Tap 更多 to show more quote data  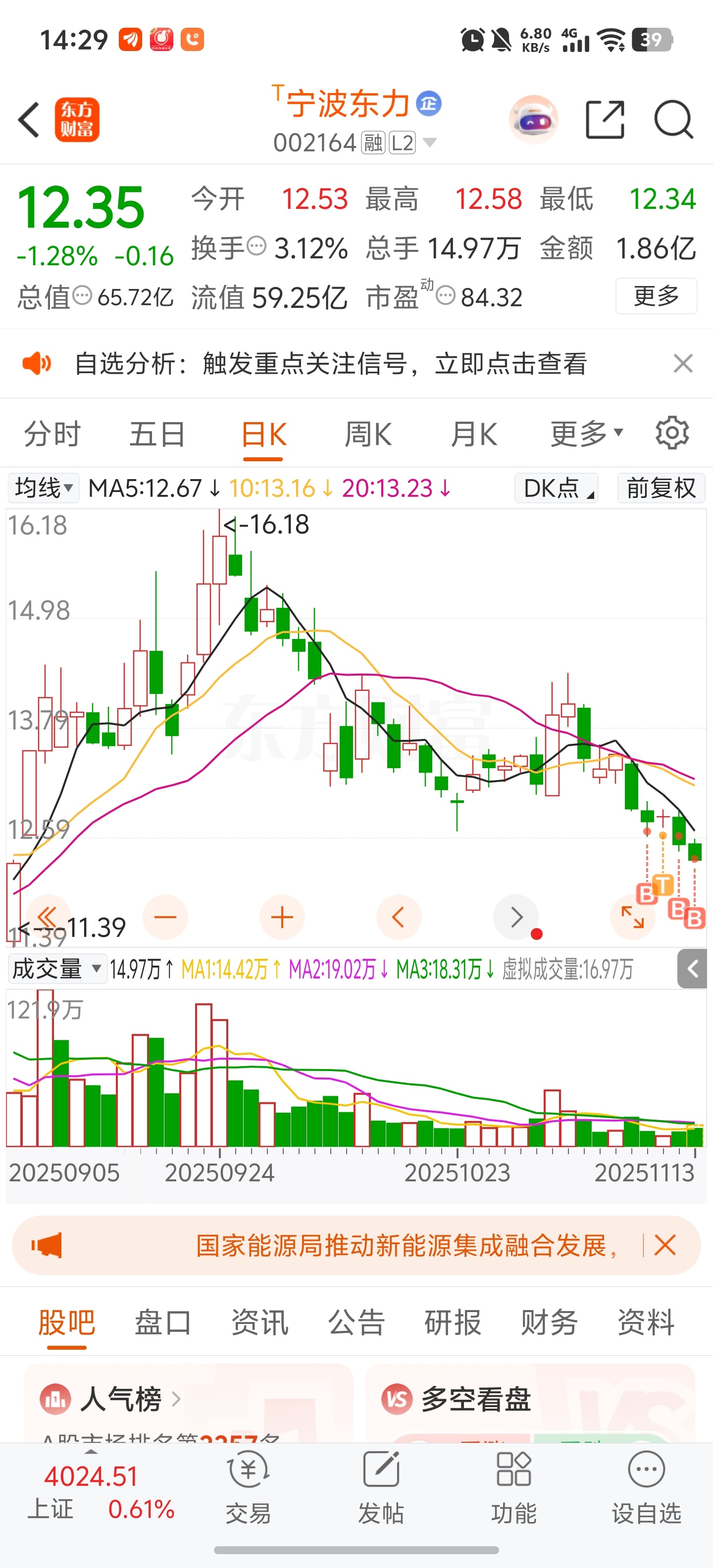[x=657, y=296]
